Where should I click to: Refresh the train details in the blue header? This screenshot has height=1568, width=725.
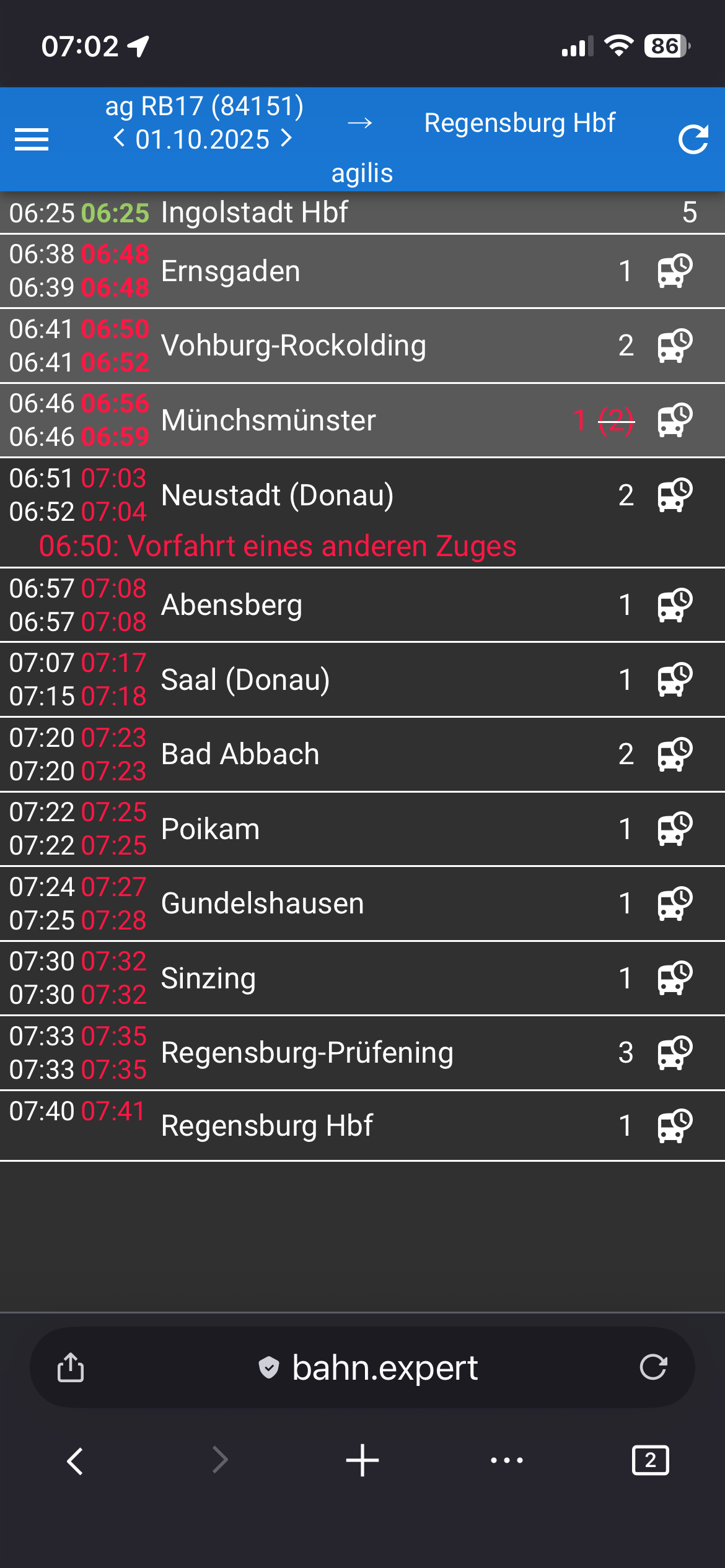pos(693,139)
